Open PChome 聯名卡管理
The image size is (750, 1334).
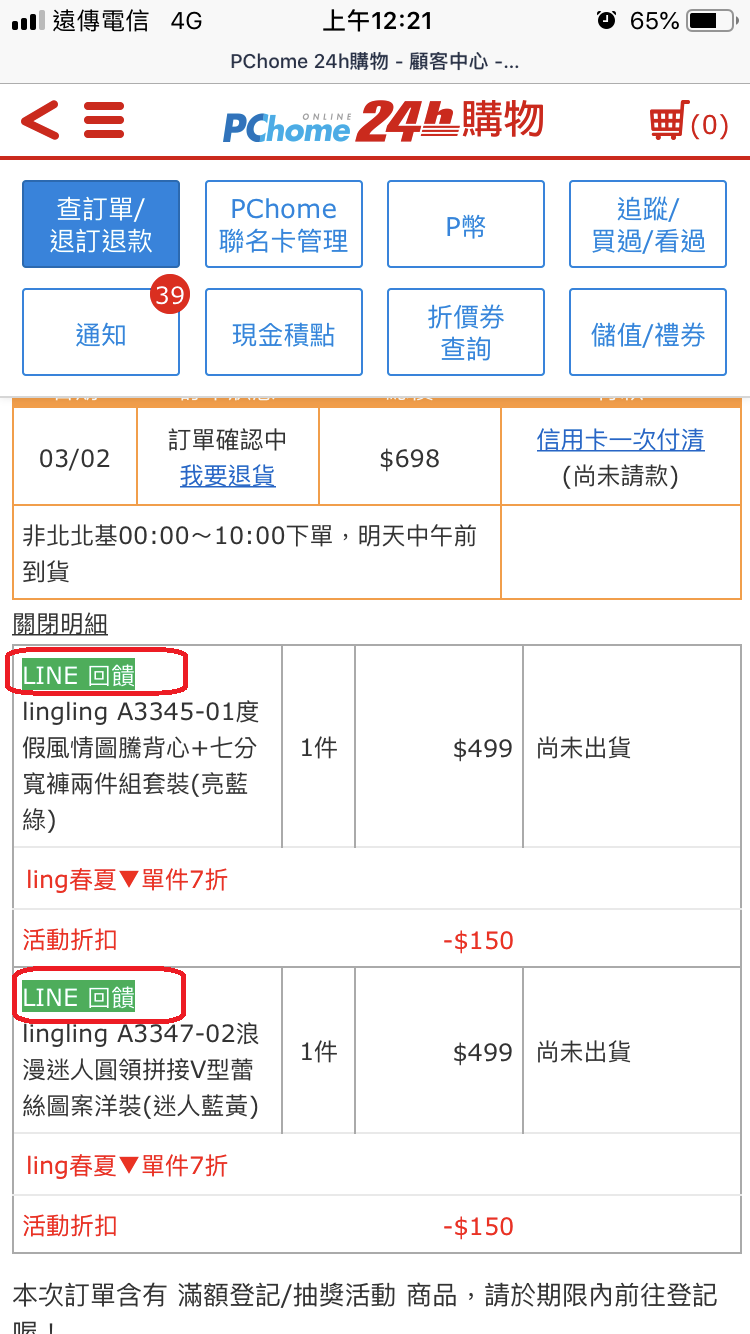(x=283, y=224)
